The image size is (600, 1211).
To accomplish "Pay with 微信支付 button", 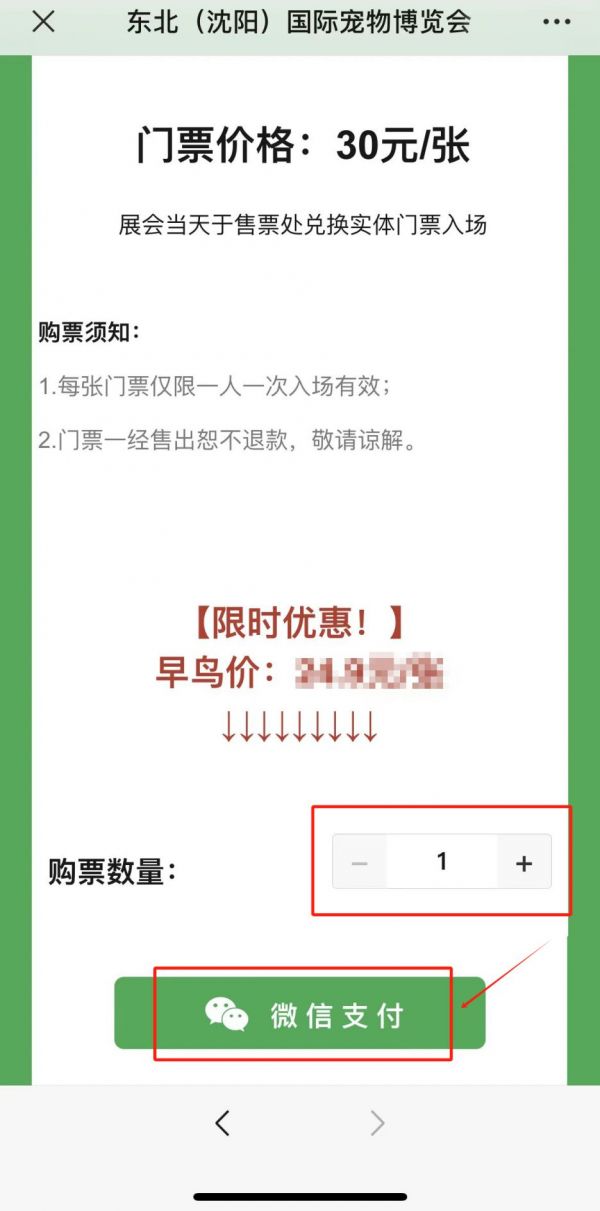I will click(x=300, y=1014).
